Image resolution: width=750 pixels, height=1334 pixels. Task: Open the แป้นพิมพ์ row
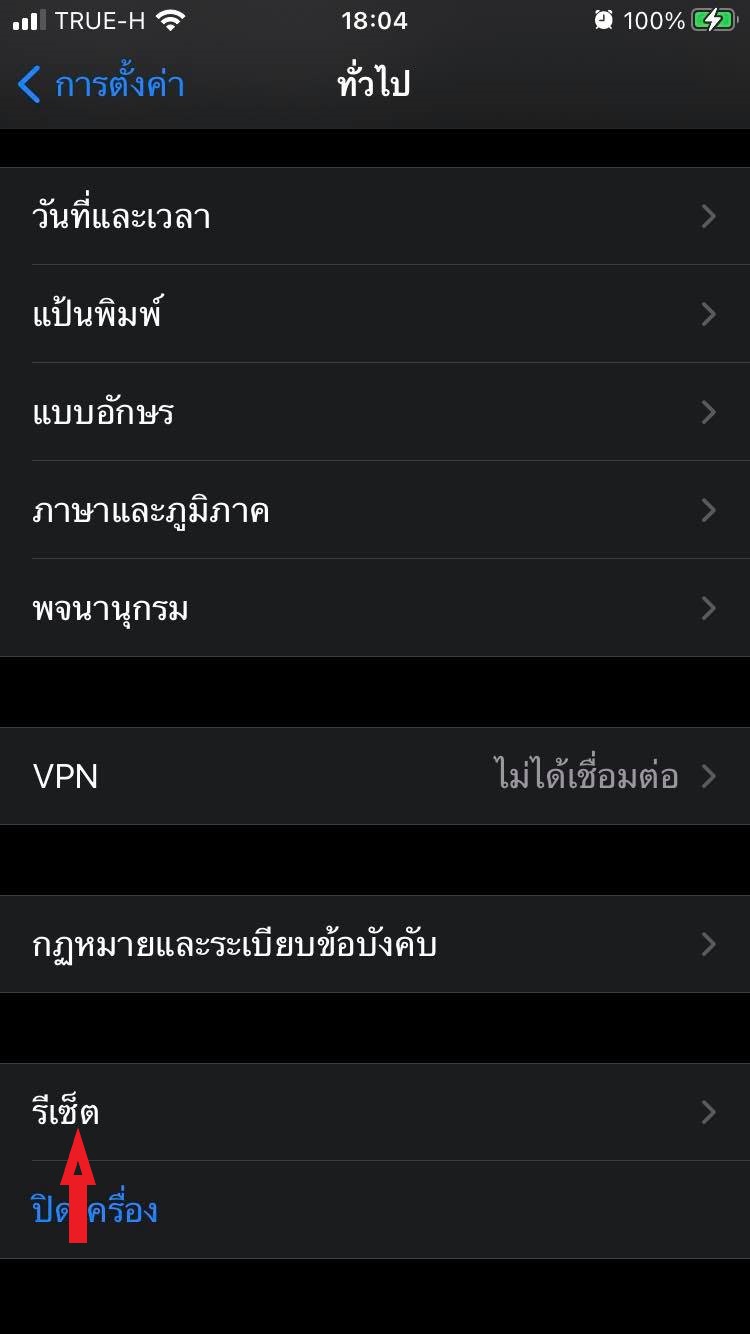[x=375, y=314]
